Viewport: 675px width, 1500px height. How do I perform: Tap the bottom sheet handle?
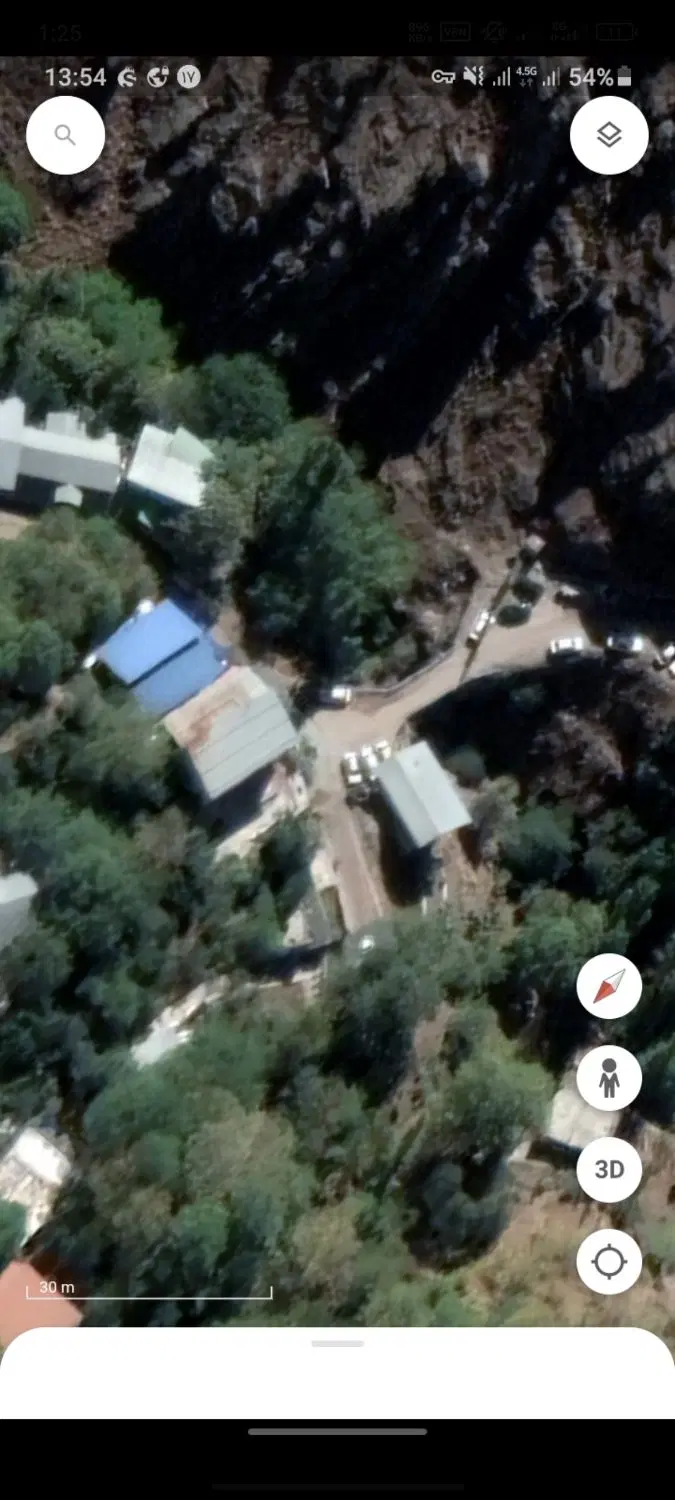(x=337, y=1343)
